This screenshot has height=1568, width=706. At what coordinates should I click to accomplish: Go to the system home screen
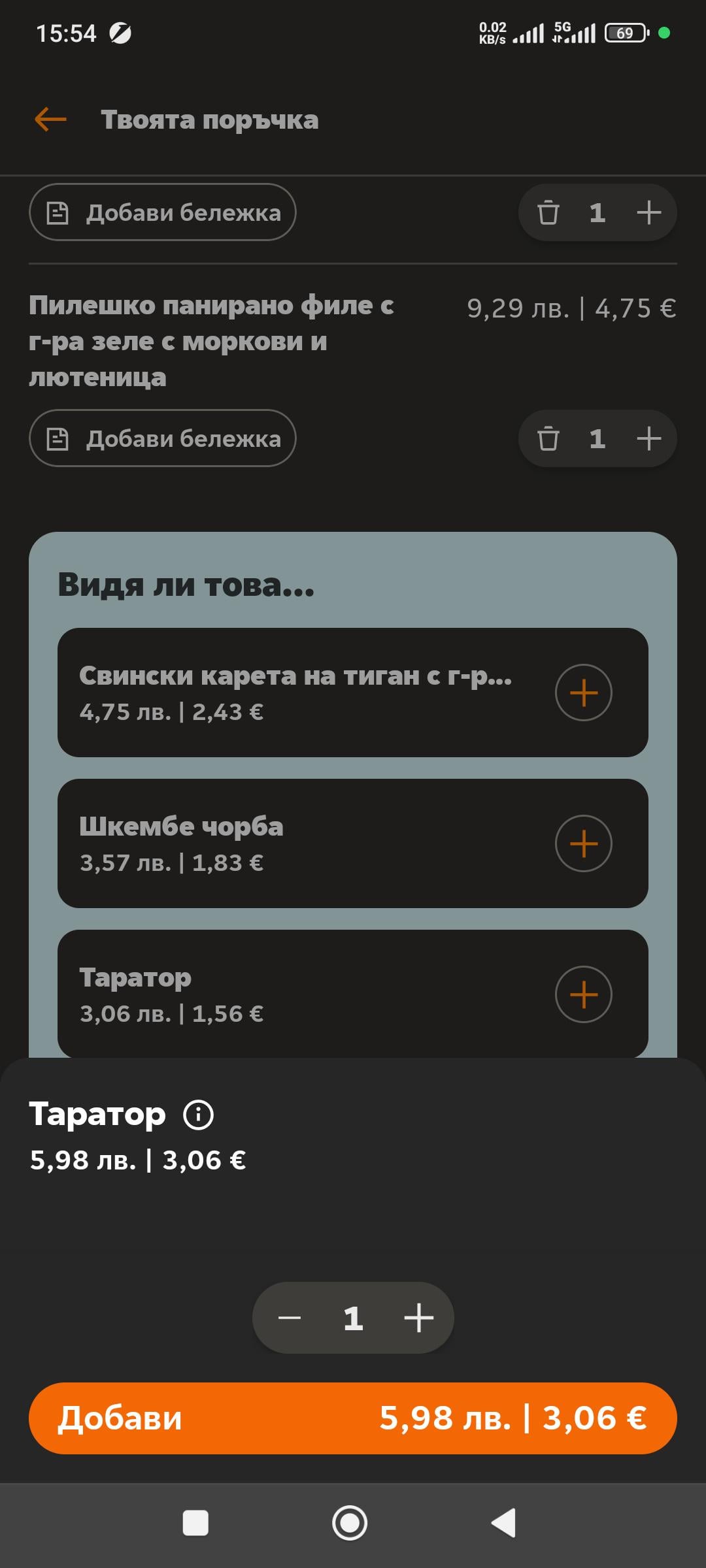350,1523
